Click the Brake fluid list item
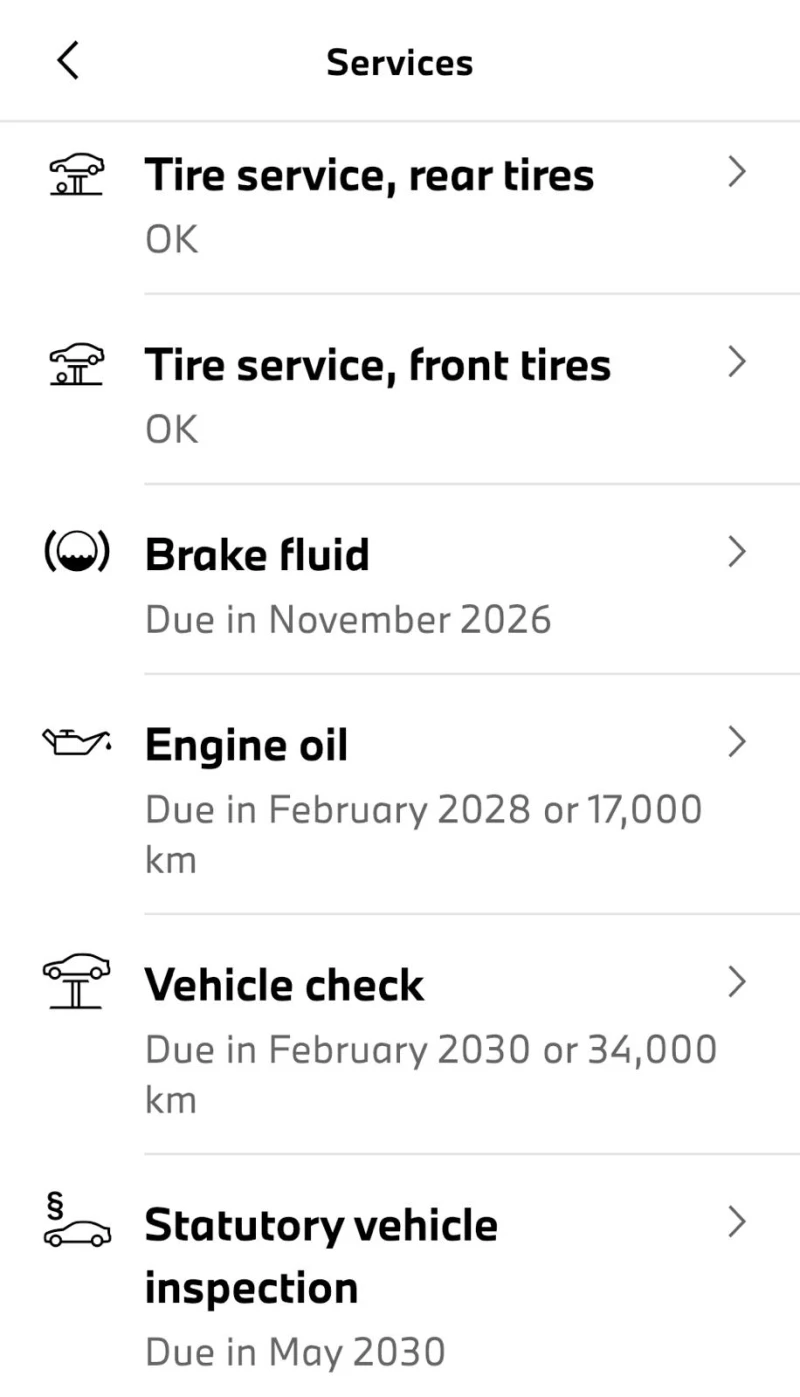The width and height of the screenshot is (800, 1397). 258,554
